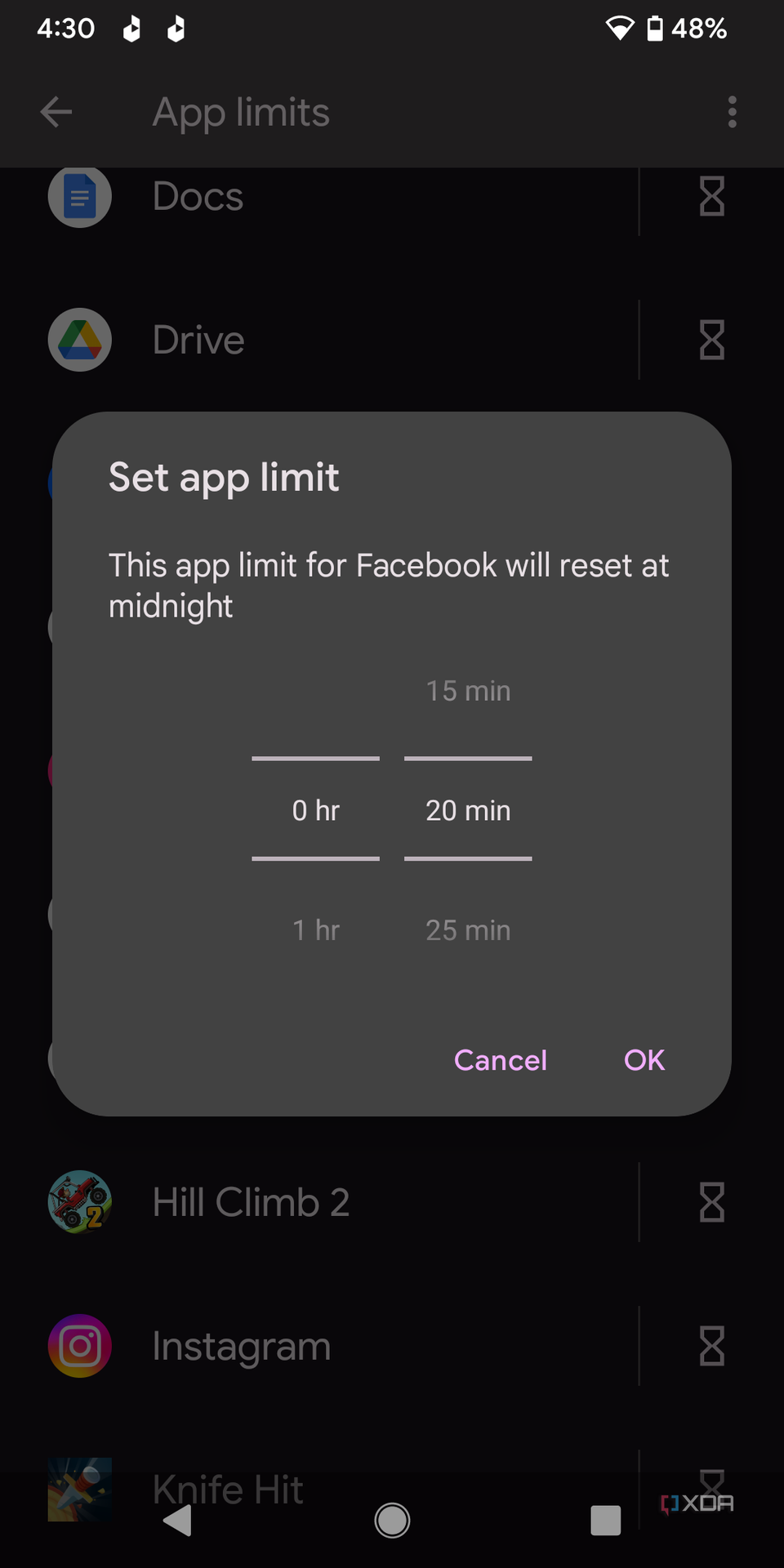Tap the system back button
Screen dimensions: 784x1568
pos(179,1520)
